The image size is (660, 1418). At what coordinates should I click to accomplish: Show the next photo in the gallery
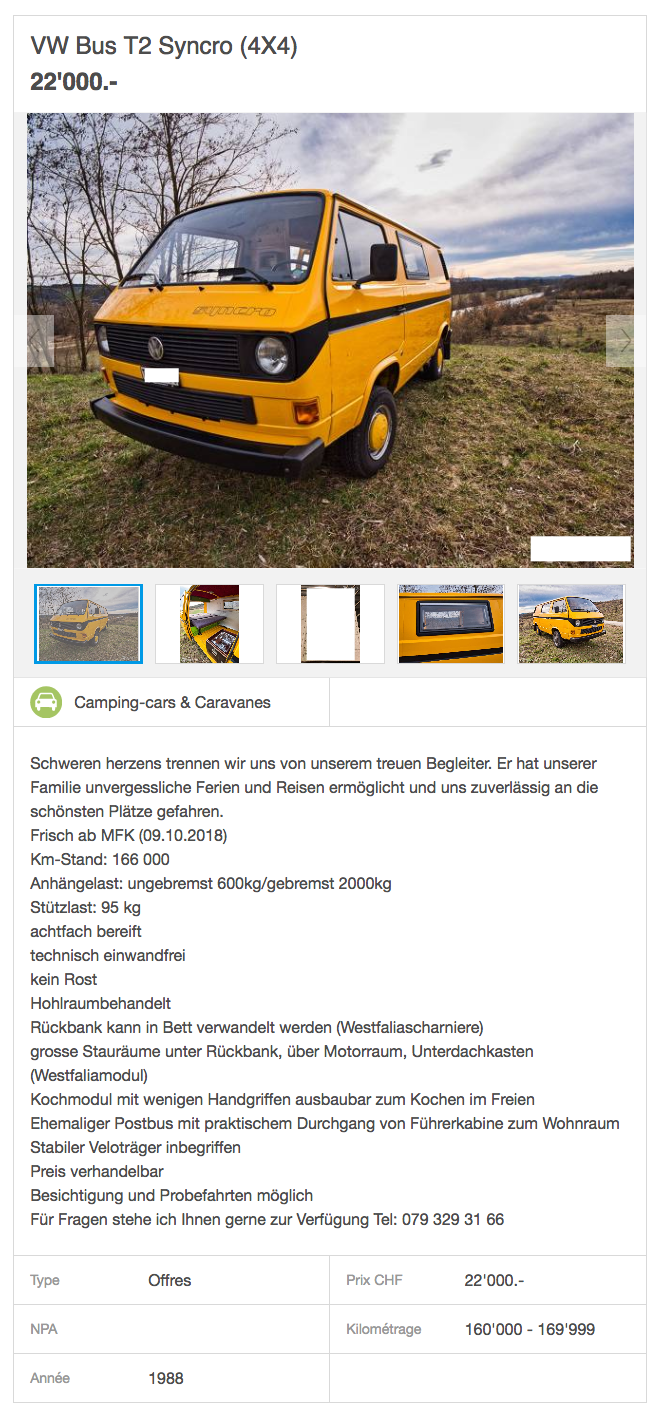pos(620,341)
